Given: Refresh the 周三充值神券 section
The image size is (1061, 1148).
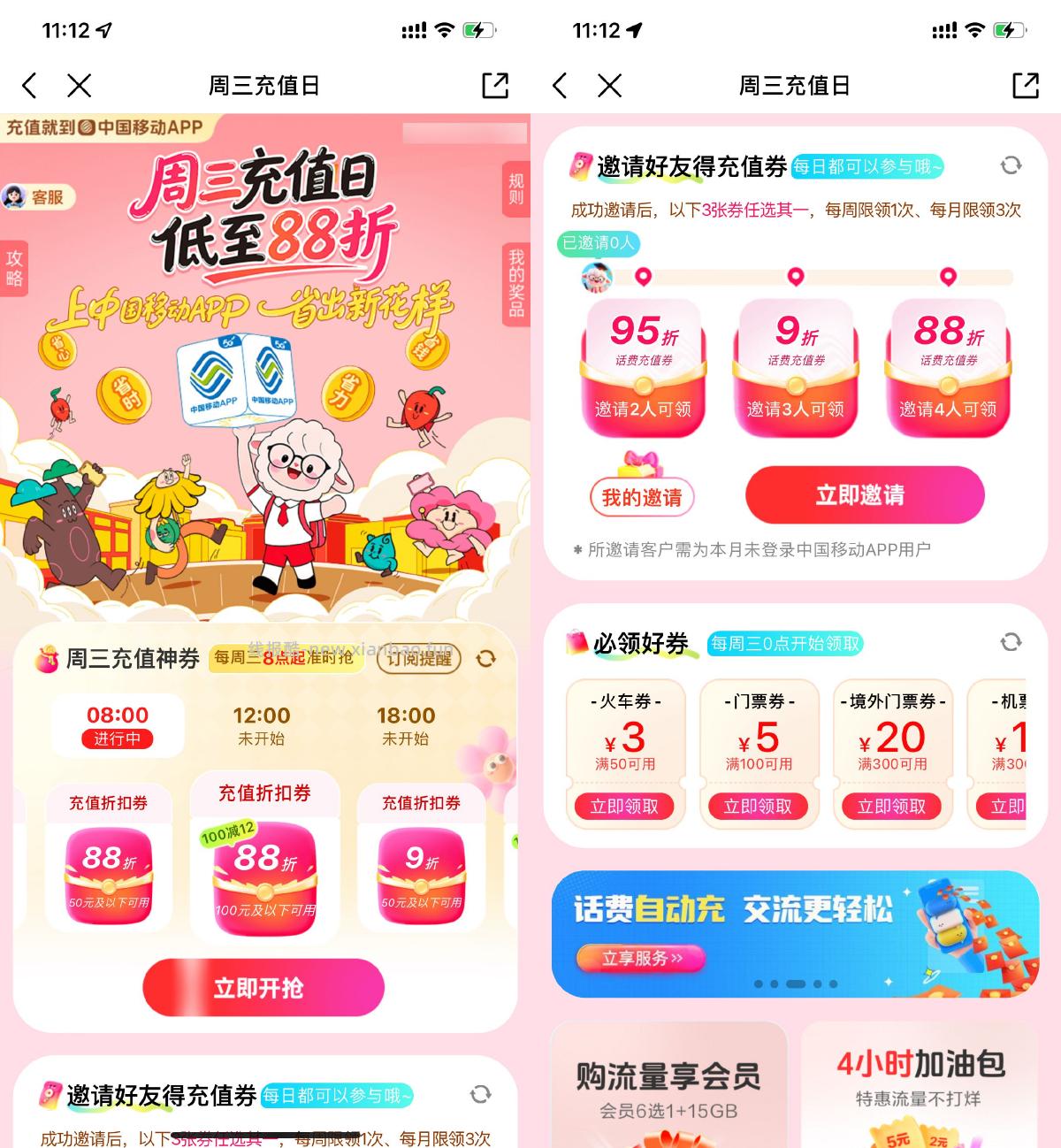Looking at the screenshot, I should [x=485, y=659].
